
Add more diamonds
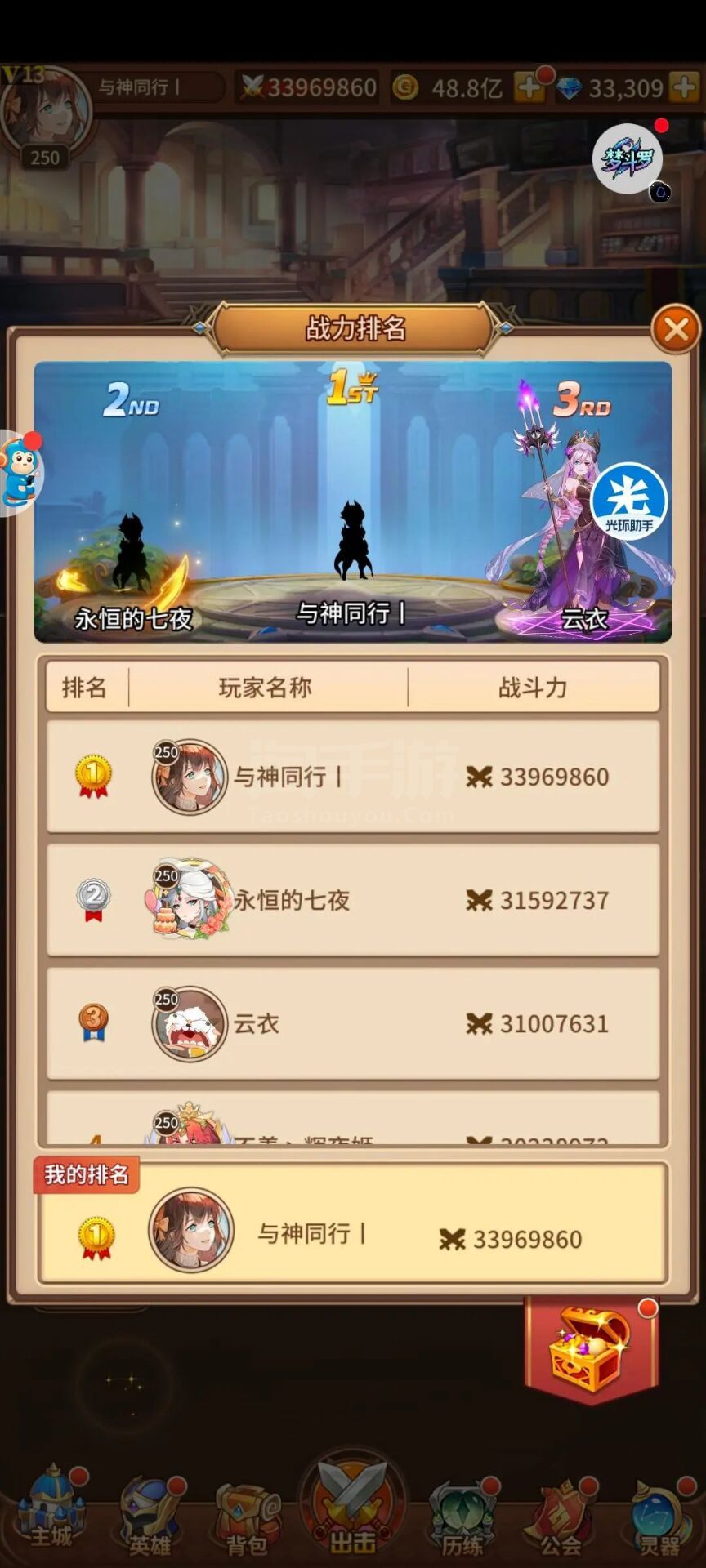coord(684,87)
